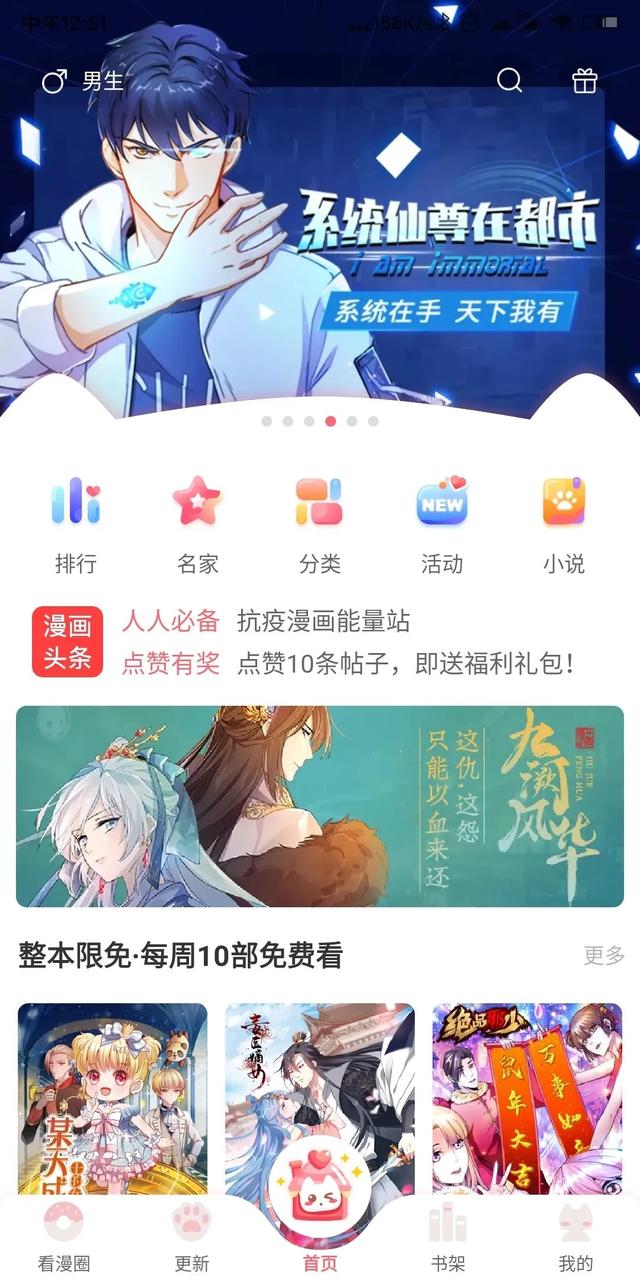Open the 某天成 comic cover
The image size is (640, 1280).
(113, 1095)
